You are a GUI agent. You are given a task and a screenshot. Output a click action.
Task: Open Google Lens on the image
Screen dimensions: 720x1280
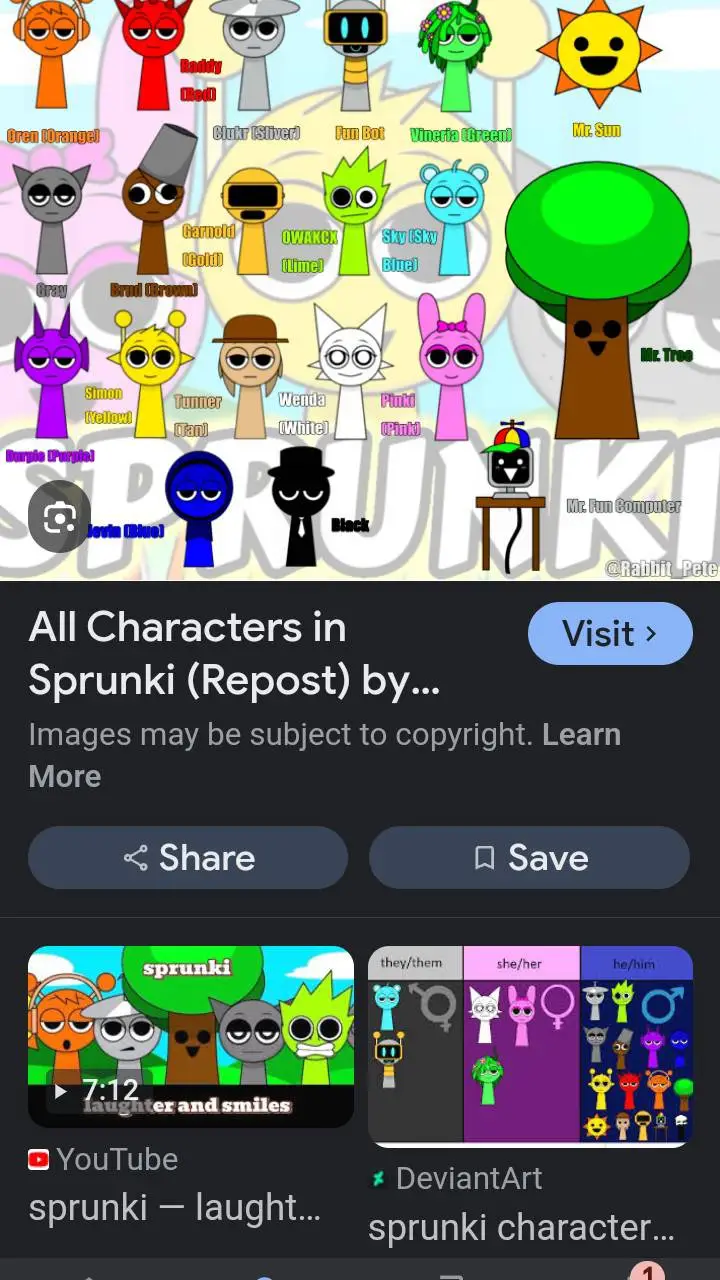60,517
